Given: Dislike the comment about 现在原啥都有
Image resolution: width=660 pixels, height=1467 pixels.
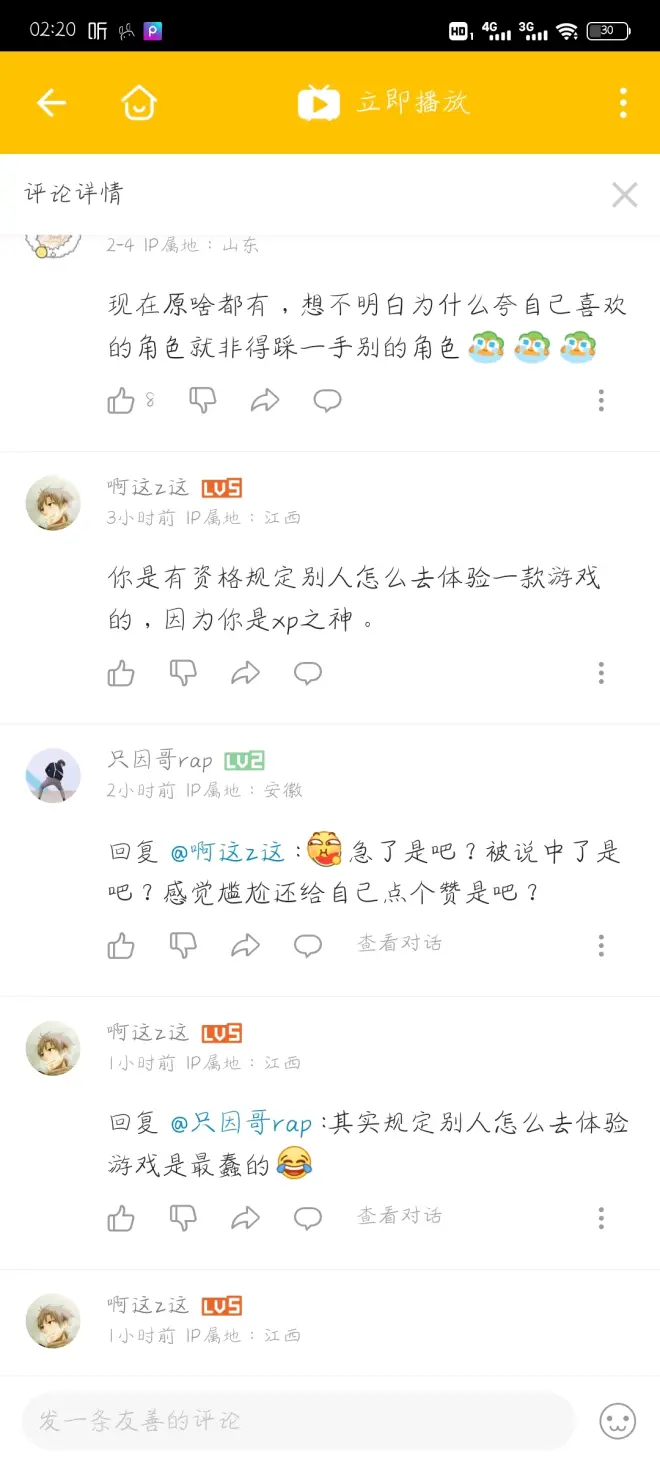Looking at the screenshot, I should 203,401.
